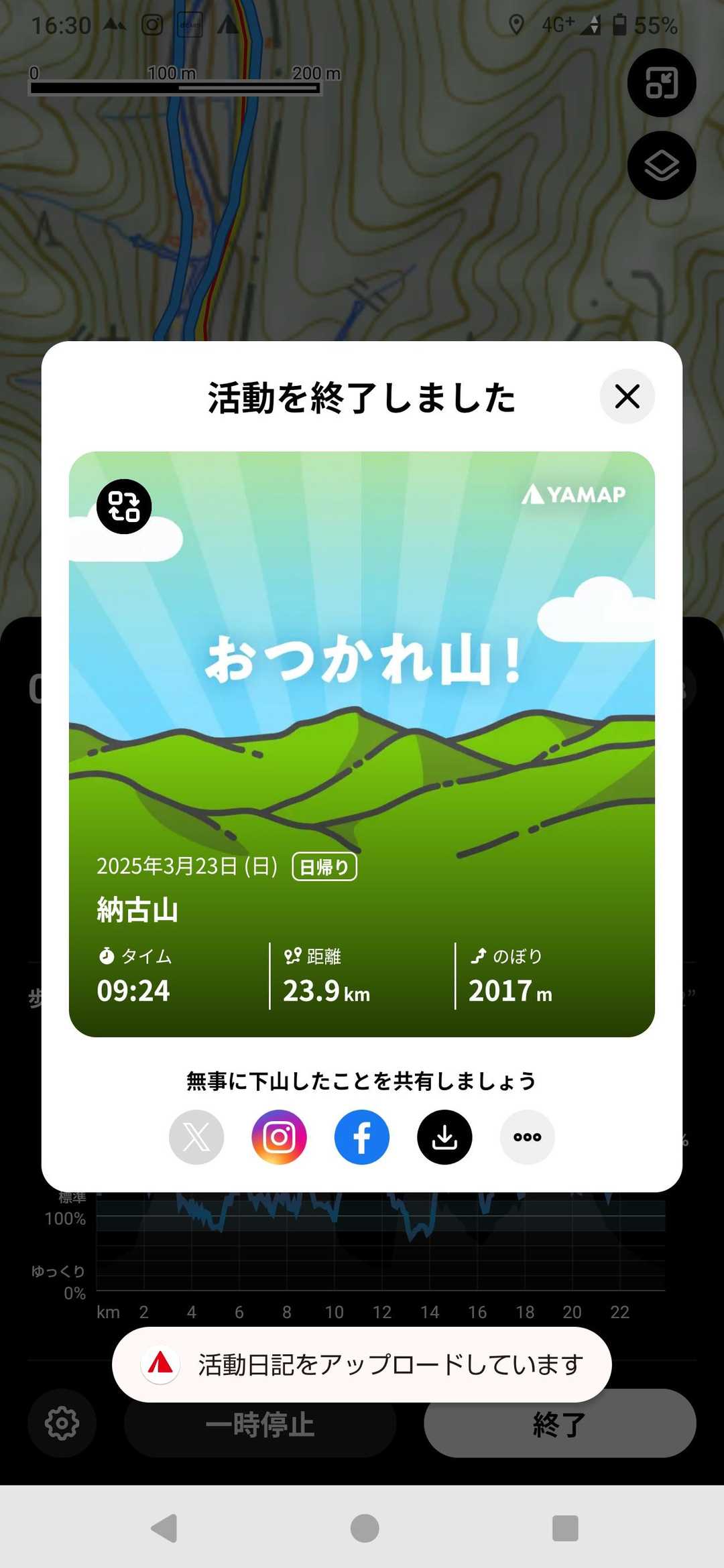Close the activity finished dialog
Image resolution: width=724 pixels, height=1568 pixels.
click(627, 397)
